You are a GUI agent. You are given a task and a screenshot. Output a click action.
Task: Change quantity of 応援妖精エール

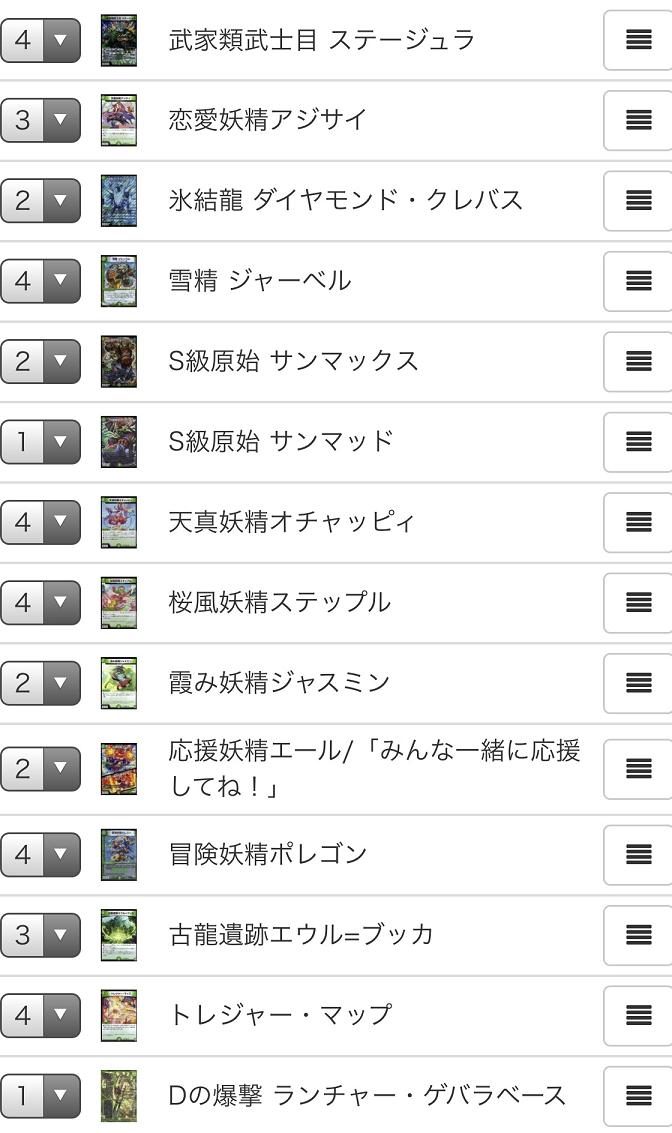[x=40, y=768]
